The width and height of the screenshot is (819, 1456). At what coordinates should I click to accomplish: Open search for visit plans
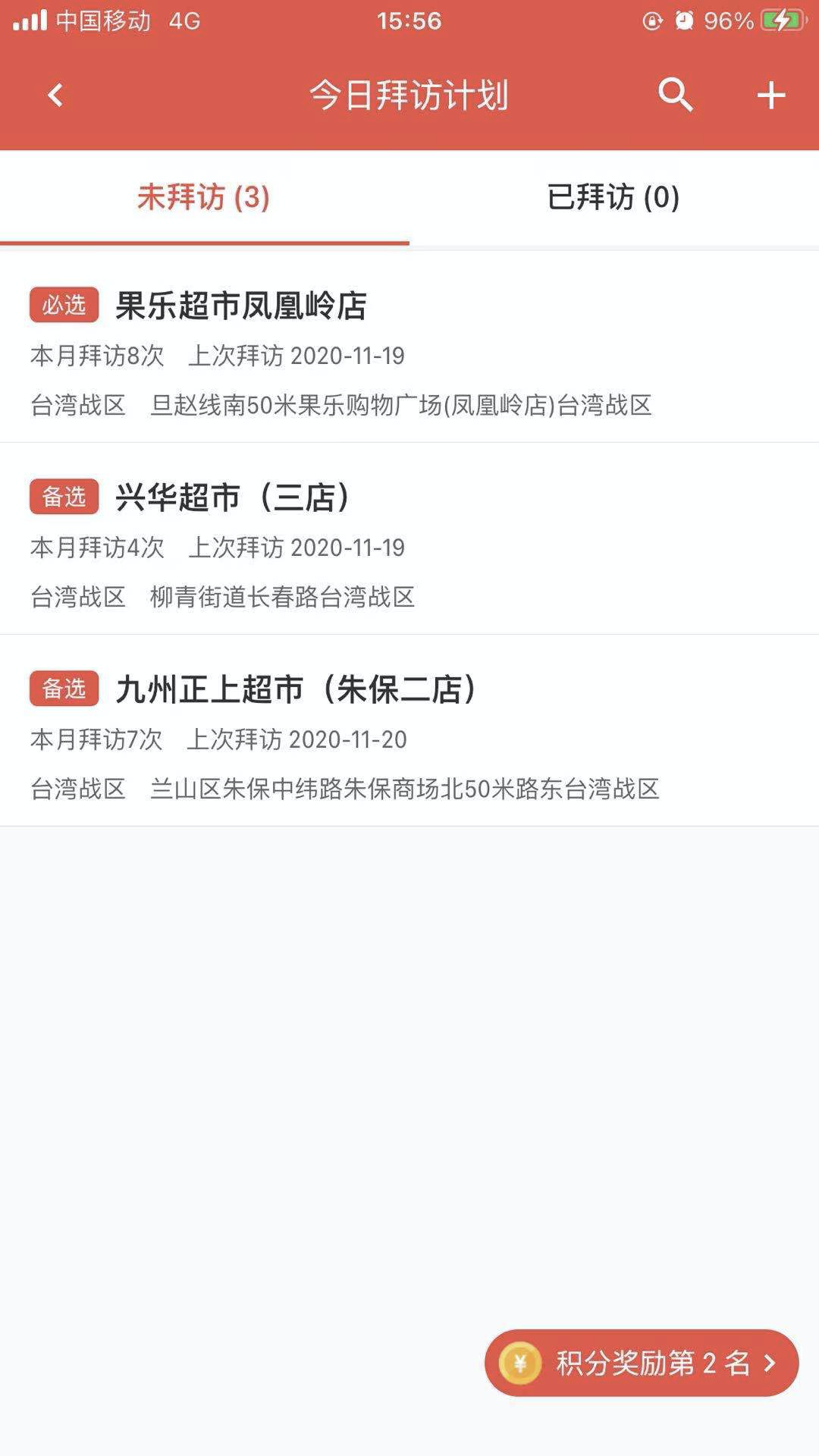coord(675,96)
